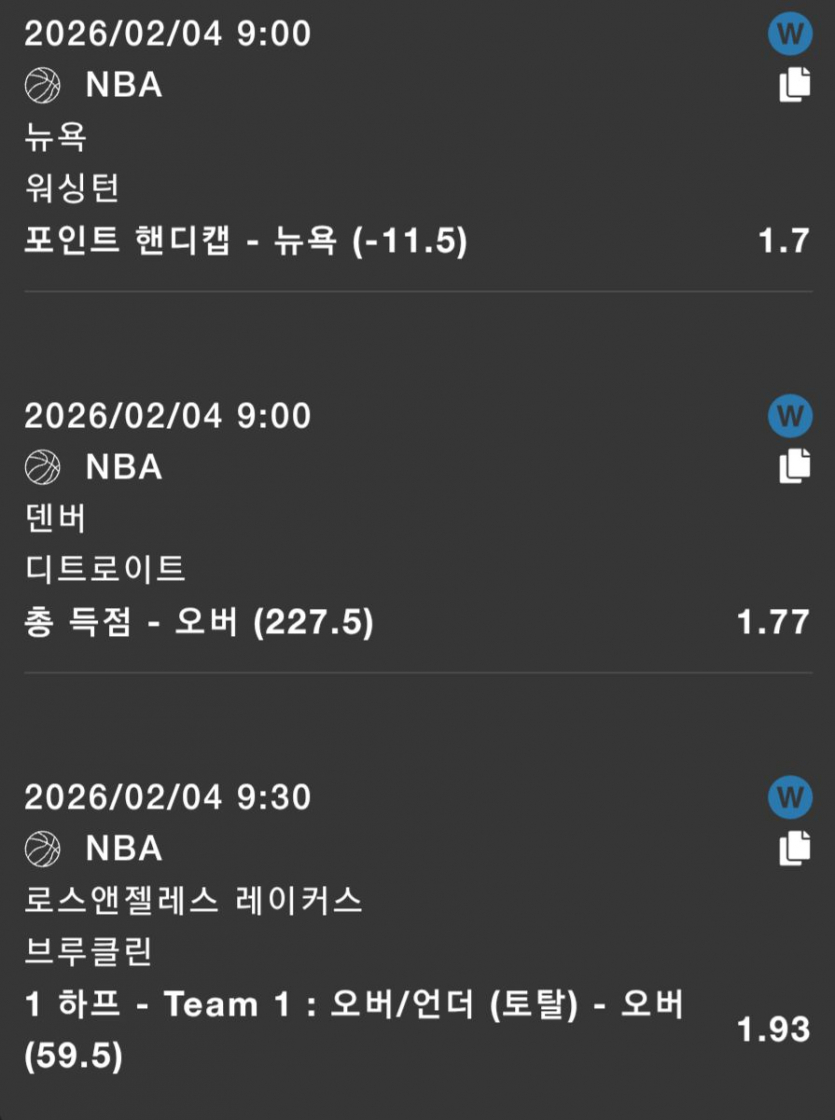The width and height of the screenshot is (835, 1120).
Task: Select the basketball icon on the bottom NBA card
Action: coord(44,849)
